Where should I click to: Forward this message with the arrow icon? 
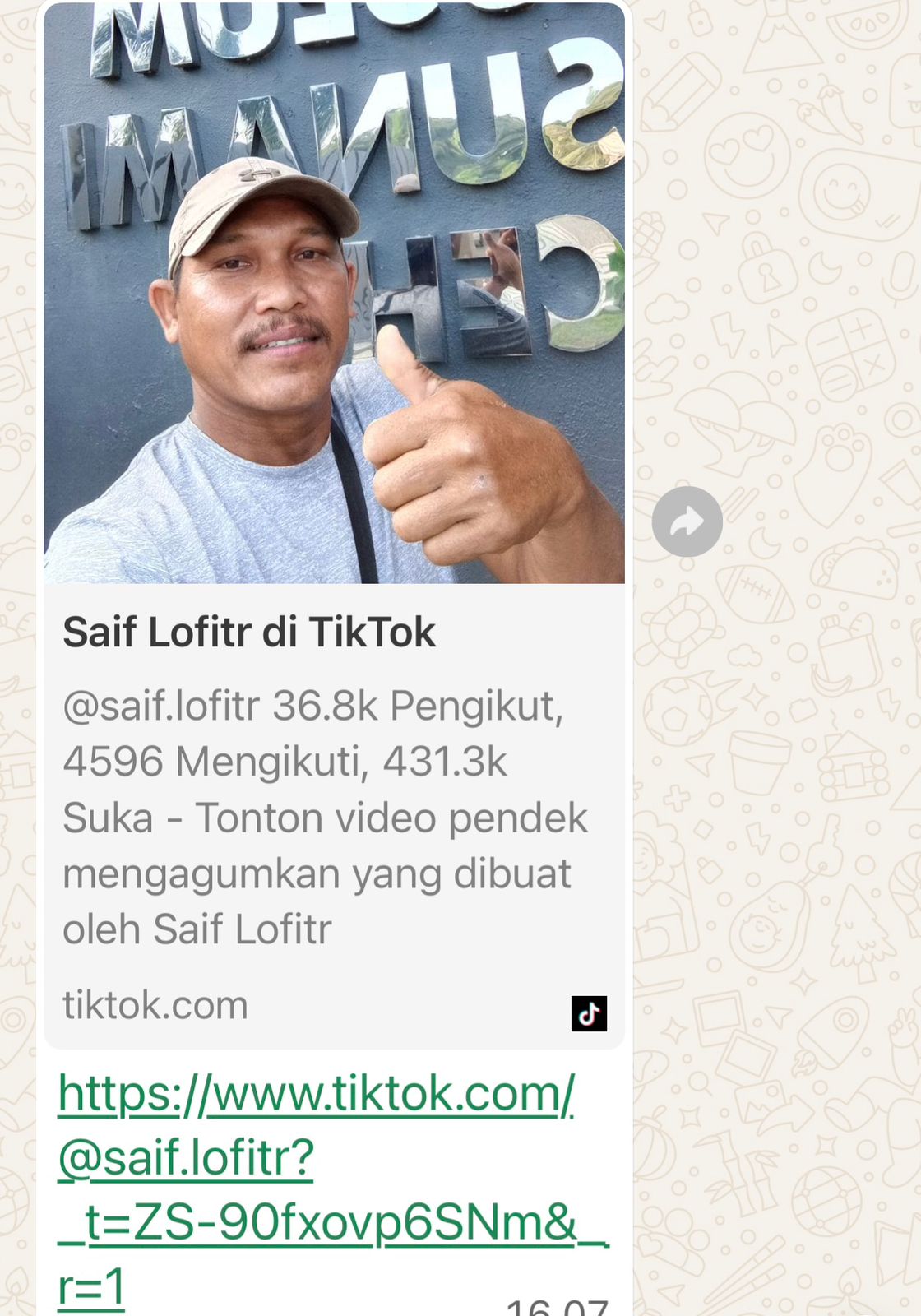point(687,521)
